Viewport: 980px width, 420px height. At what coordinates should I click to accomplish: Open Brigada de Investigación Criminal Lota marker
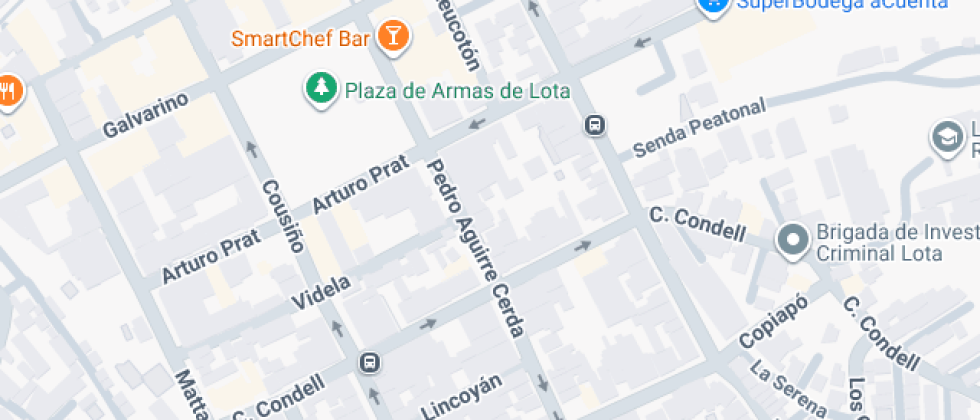[793, 241]
